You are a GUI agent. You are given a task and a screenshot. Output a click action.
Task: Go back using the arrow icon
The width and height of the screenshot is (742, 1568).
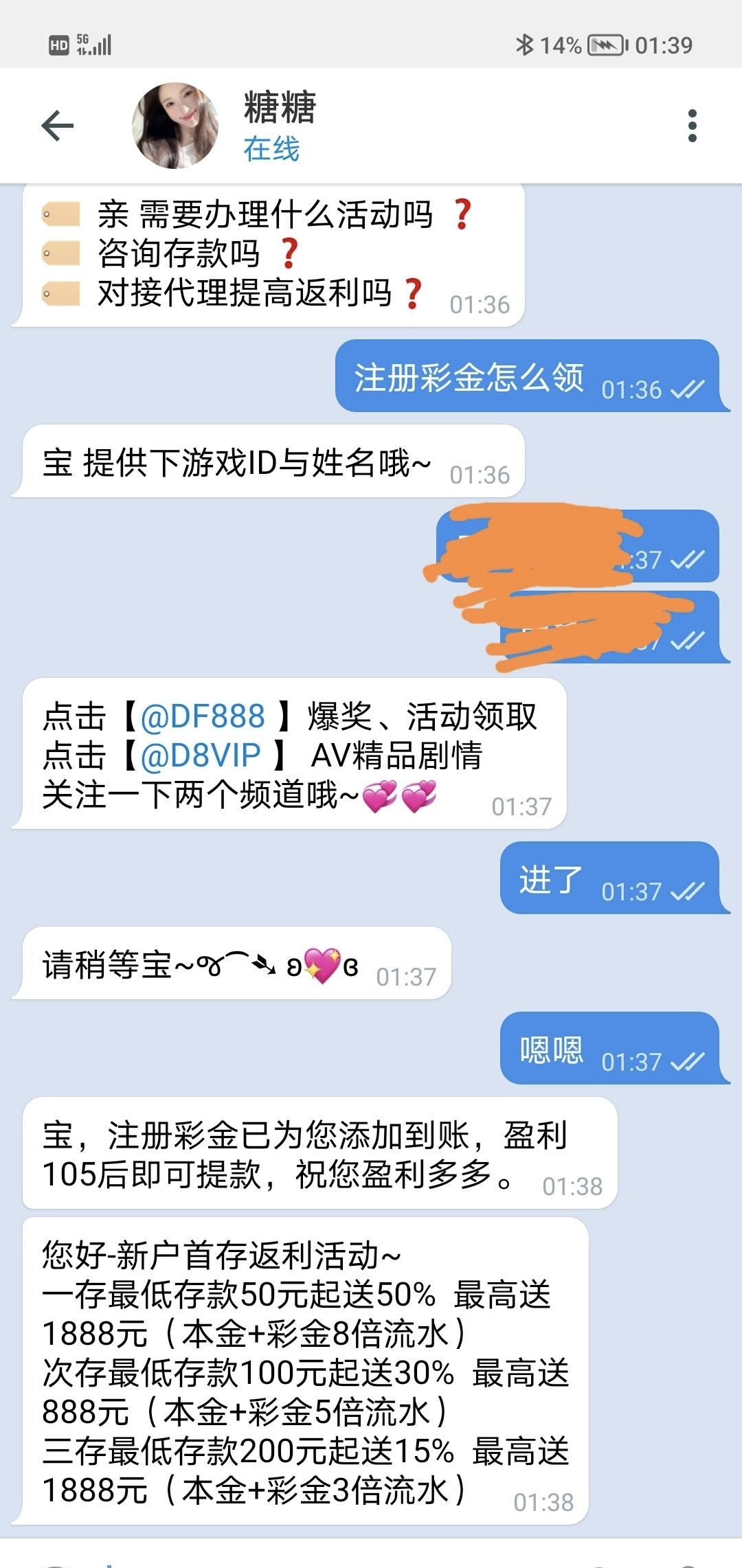click(x=58, y=126)
